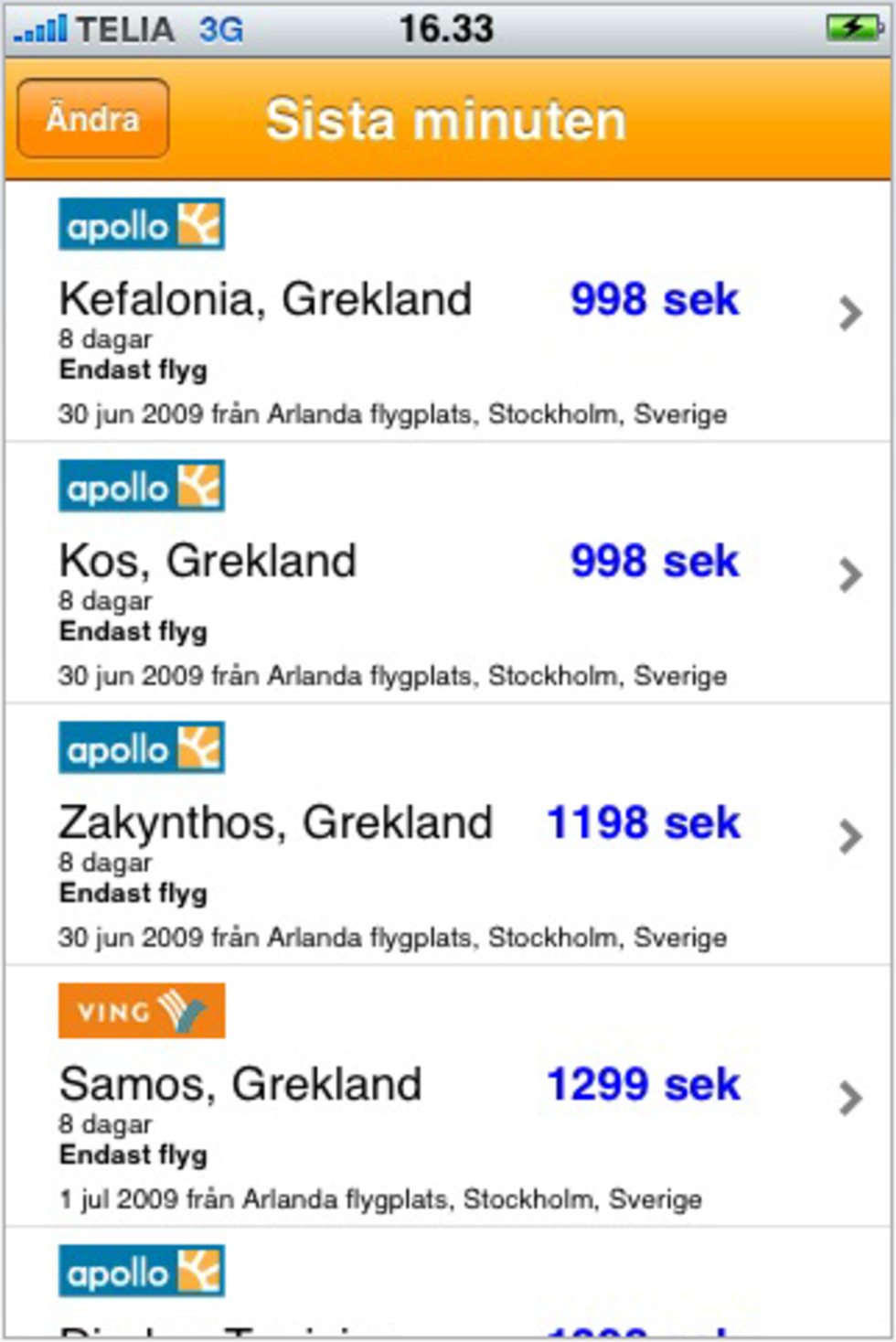Select the Apollo logo at the bottom row
The image size is (896, 1342).
pyautogui.click(x=141, y=1272)
